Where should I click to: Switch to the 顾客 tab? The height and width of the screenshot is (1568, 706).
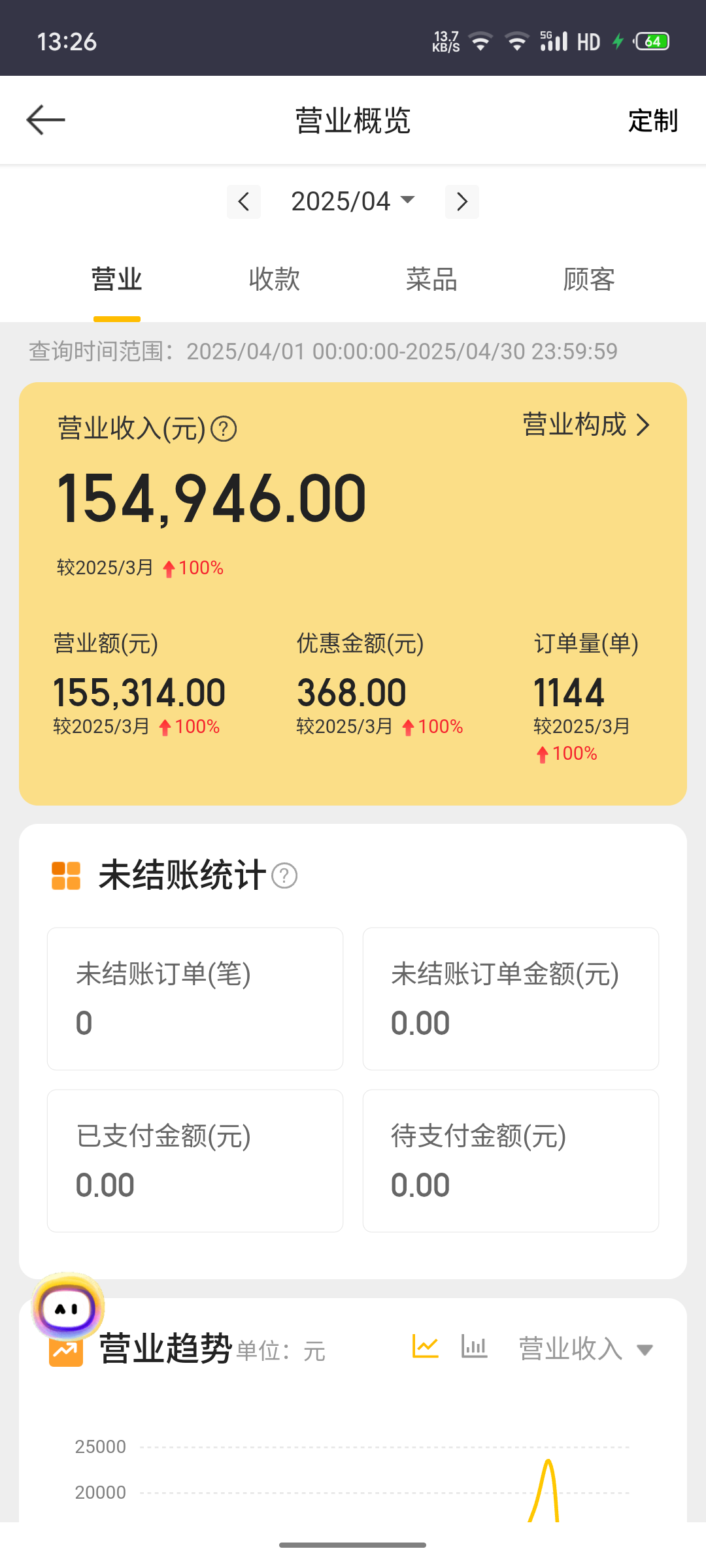pos(588,280)
